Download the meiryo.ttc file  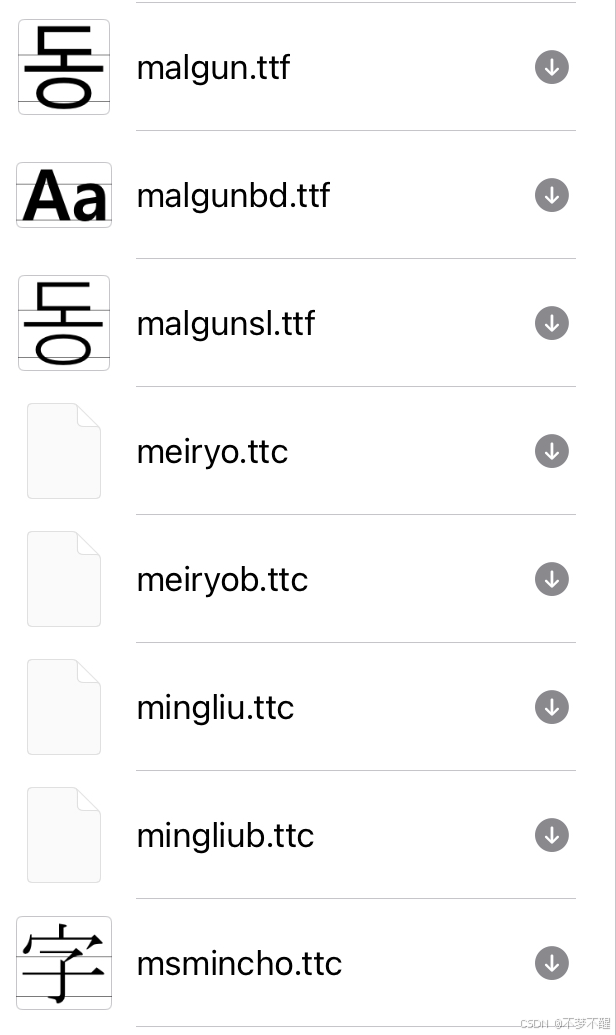(552, 451)
